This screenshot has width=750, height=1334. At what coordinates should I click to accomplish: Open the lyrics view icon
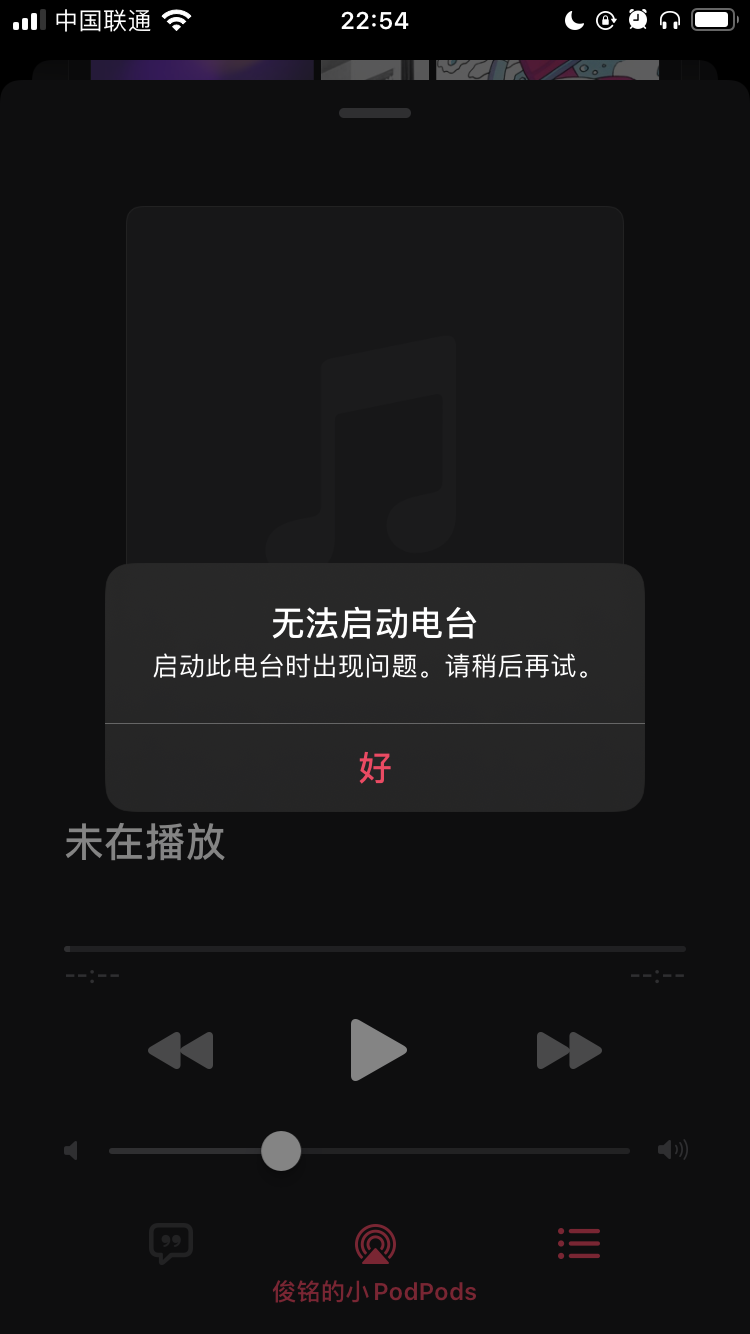pyautogui.click(x=171, y=1243)
